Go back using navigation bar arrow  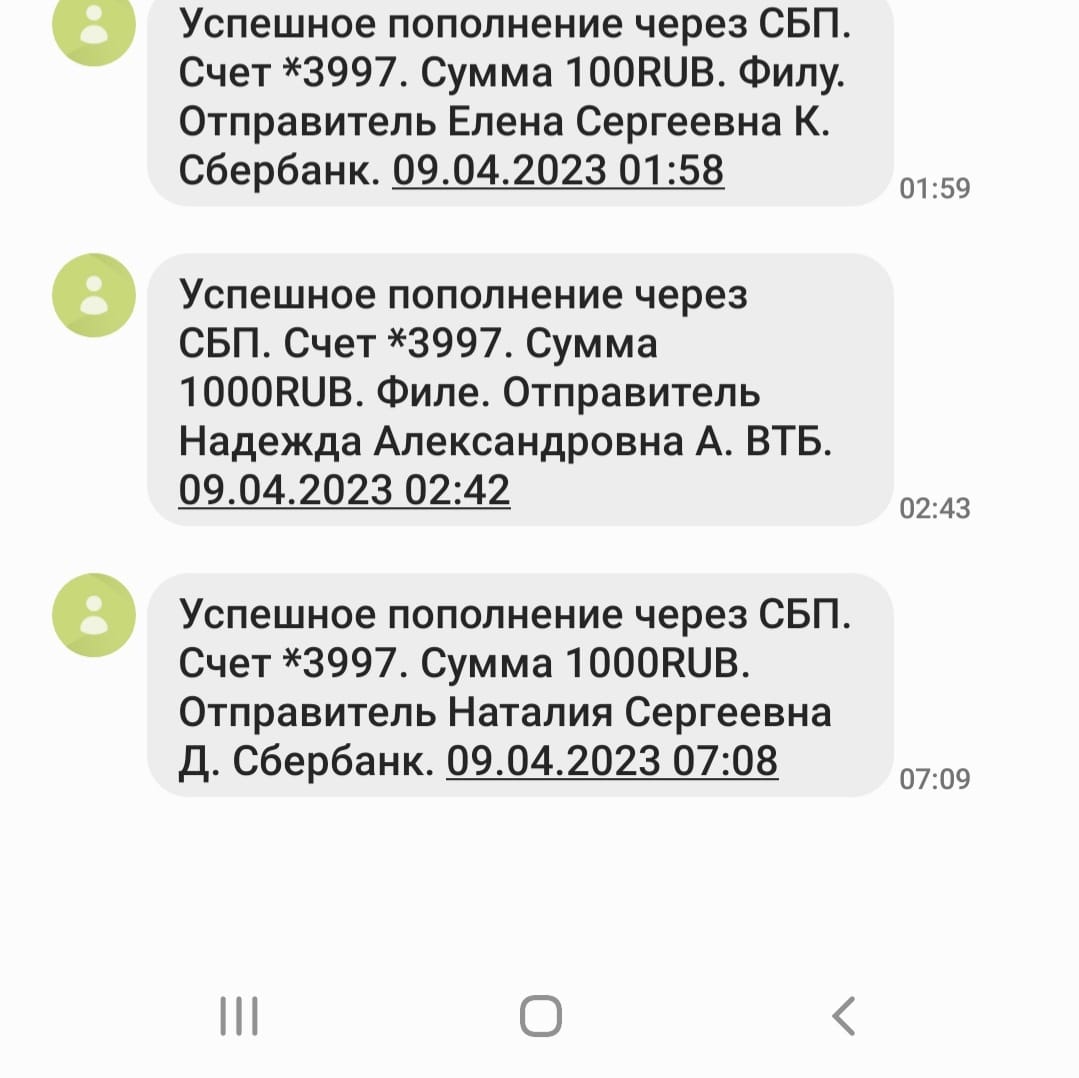[x=843, y=1017]
